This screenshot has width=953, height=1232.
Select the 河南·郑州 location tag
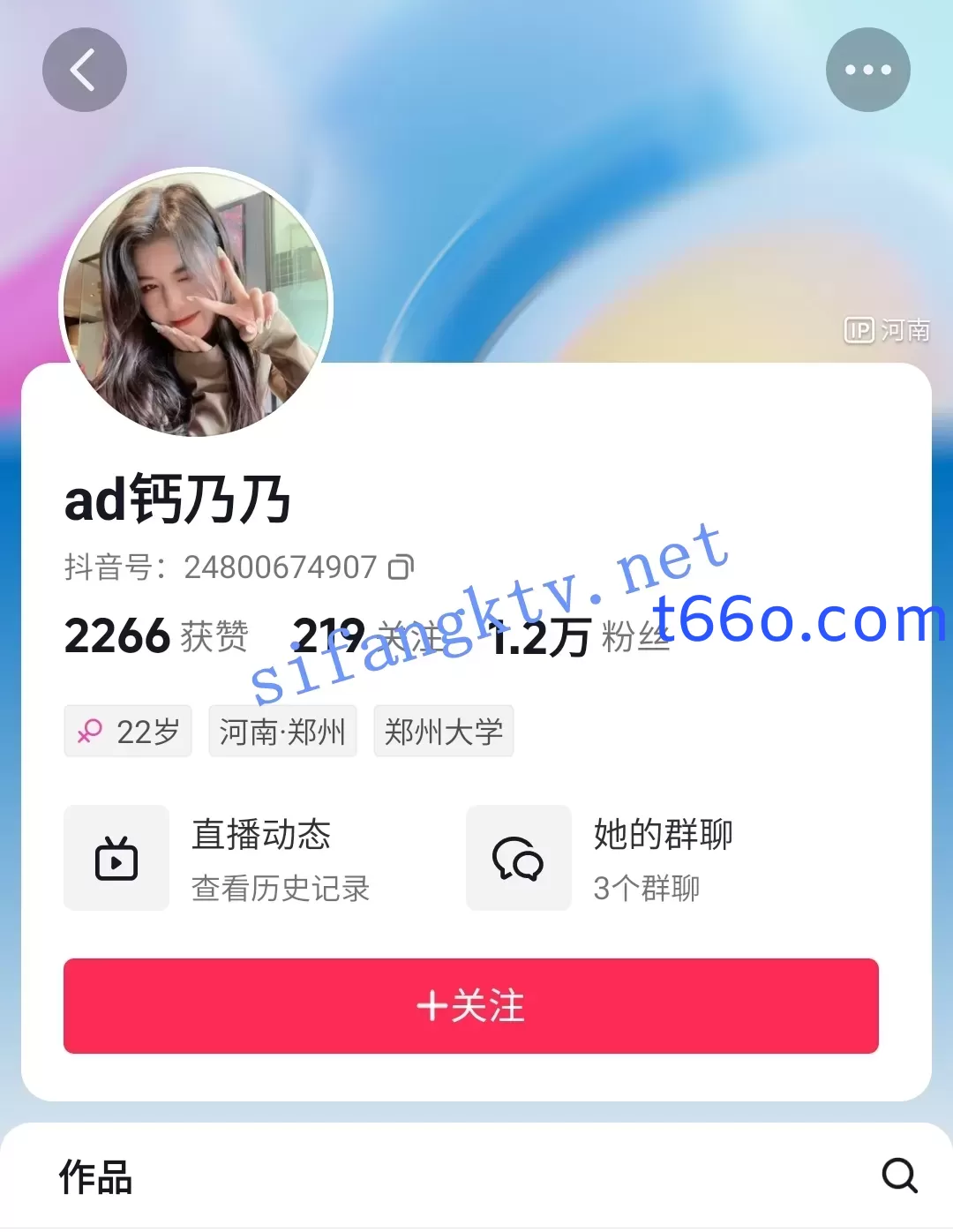click(x=281, y=731)
